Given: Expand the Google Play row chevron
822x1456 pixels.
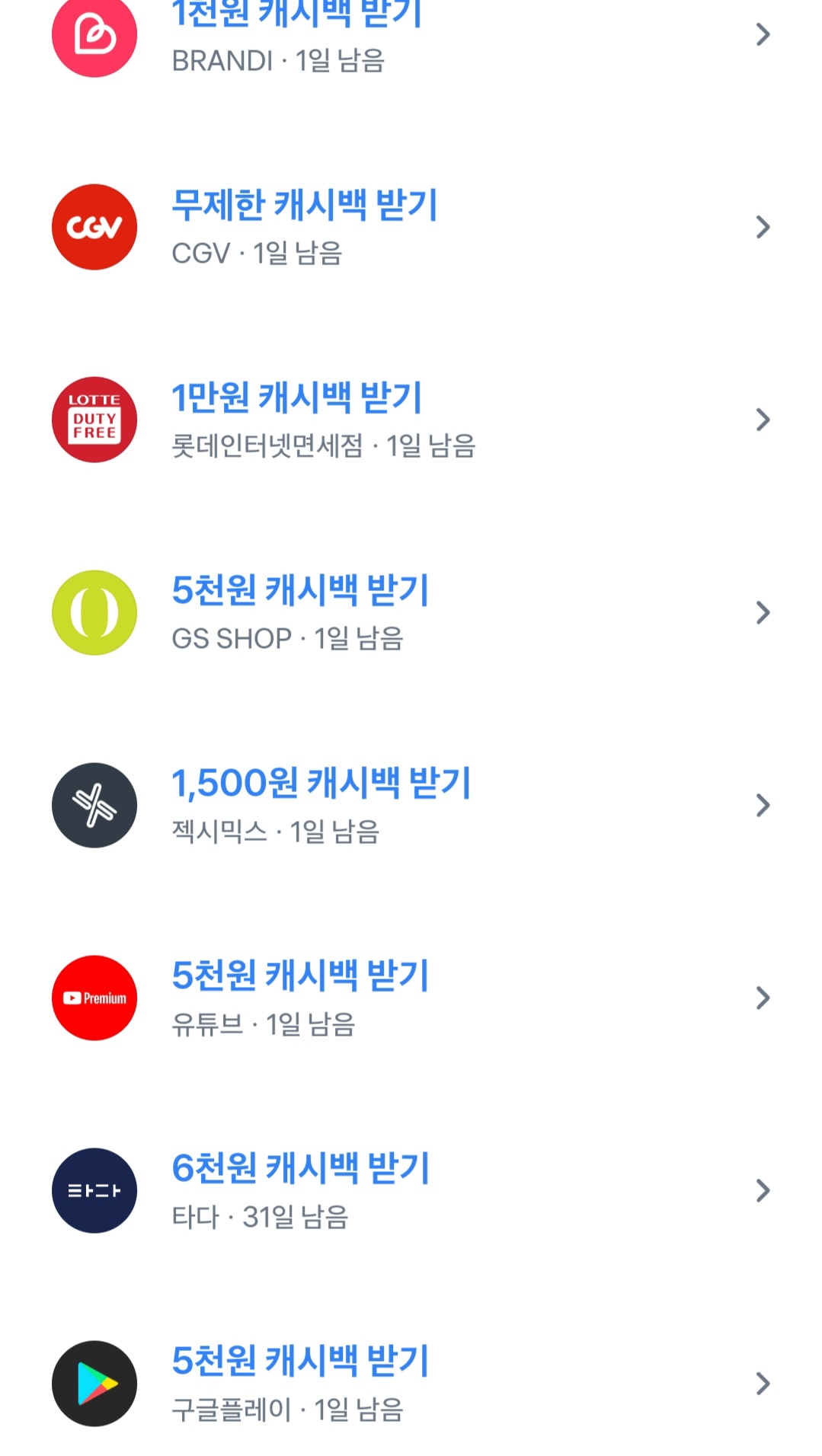Looking at the screenshot, I should pyautogui.click(x=763, y=1384).
